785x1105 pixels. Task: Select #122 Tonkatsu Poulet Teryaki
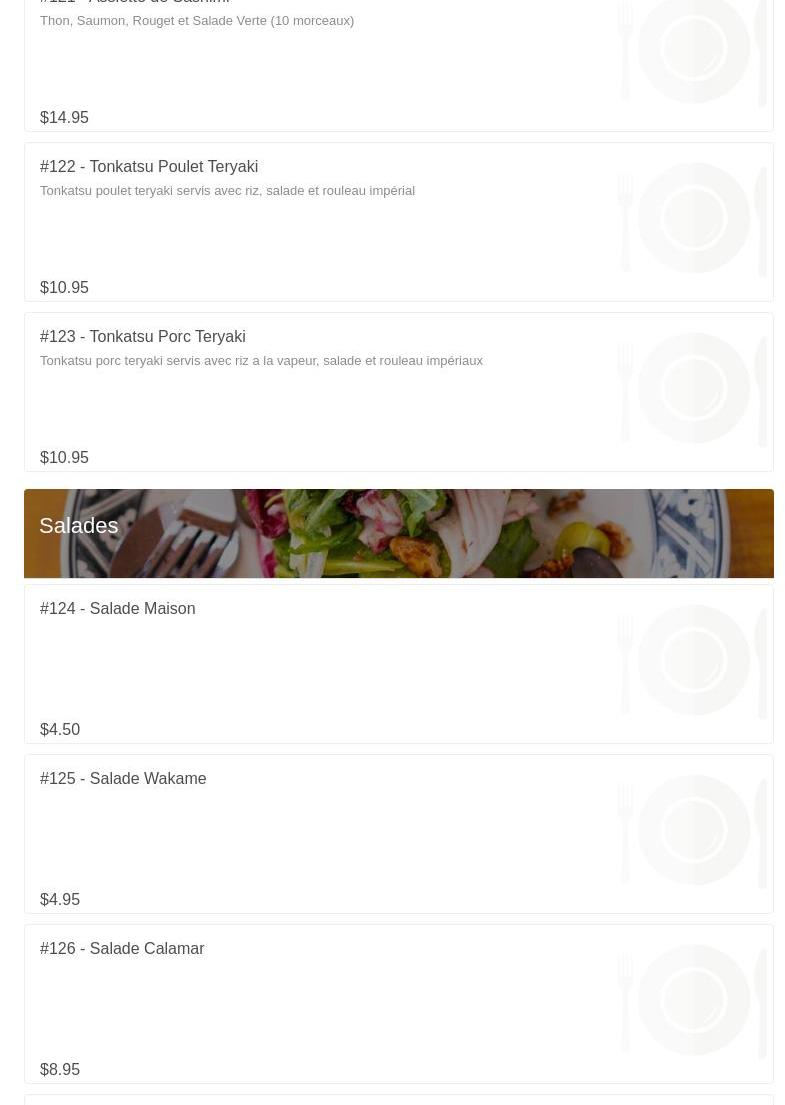click(x=398, y=222)
